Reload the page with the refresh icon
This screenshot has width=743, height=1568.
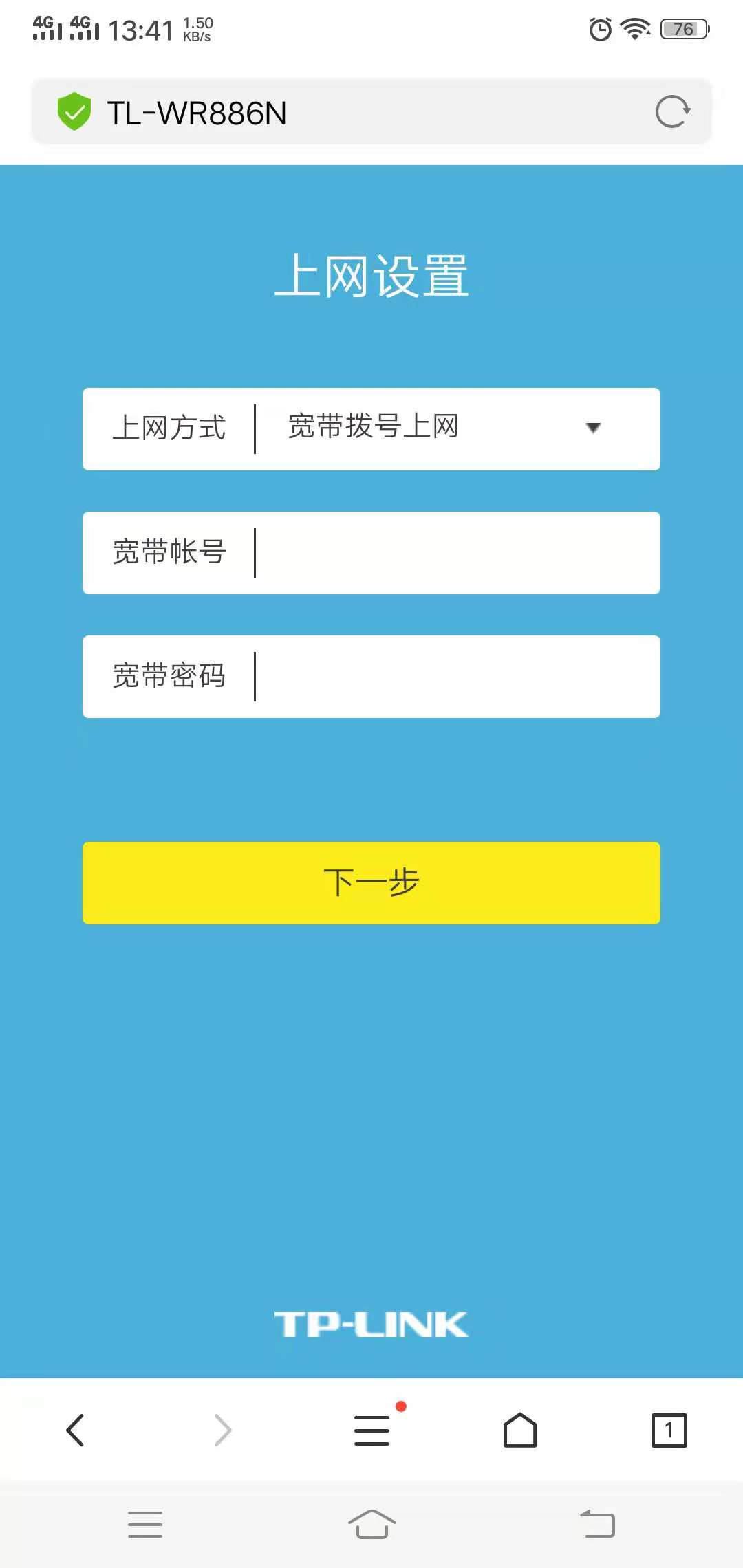pyautogui.click(x=672, y=111)
